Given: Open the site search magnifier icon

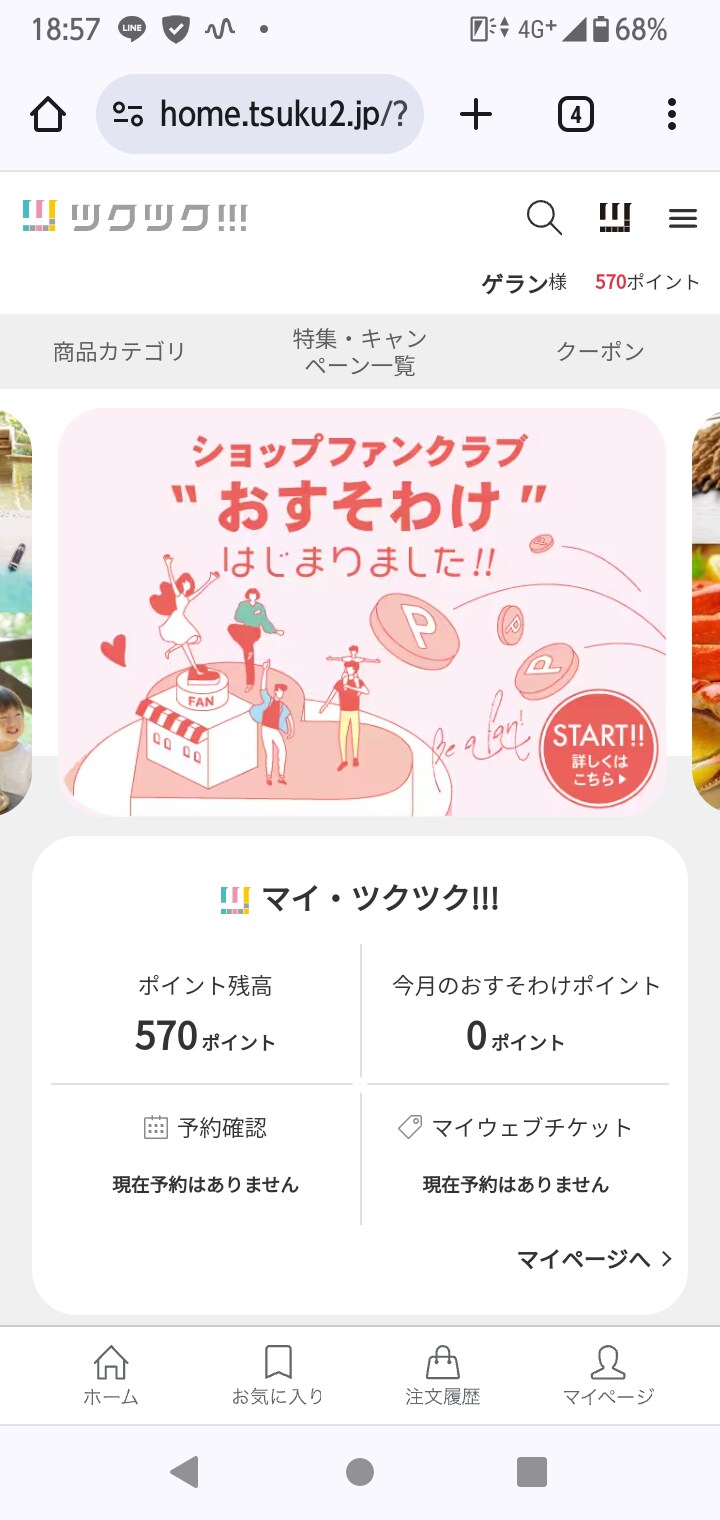Looking at the screenshot, I should point(544,217).
